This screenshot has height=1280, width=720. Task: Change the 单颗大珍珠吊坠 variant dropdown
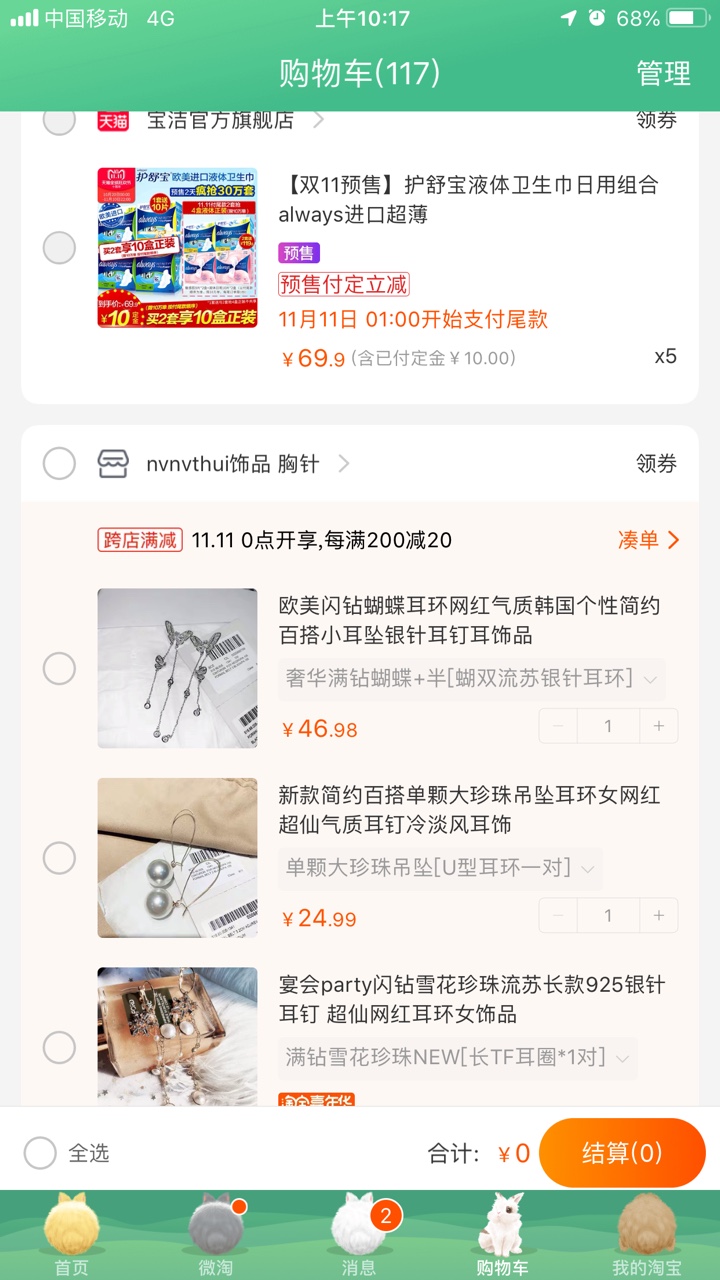pos(440,868)
